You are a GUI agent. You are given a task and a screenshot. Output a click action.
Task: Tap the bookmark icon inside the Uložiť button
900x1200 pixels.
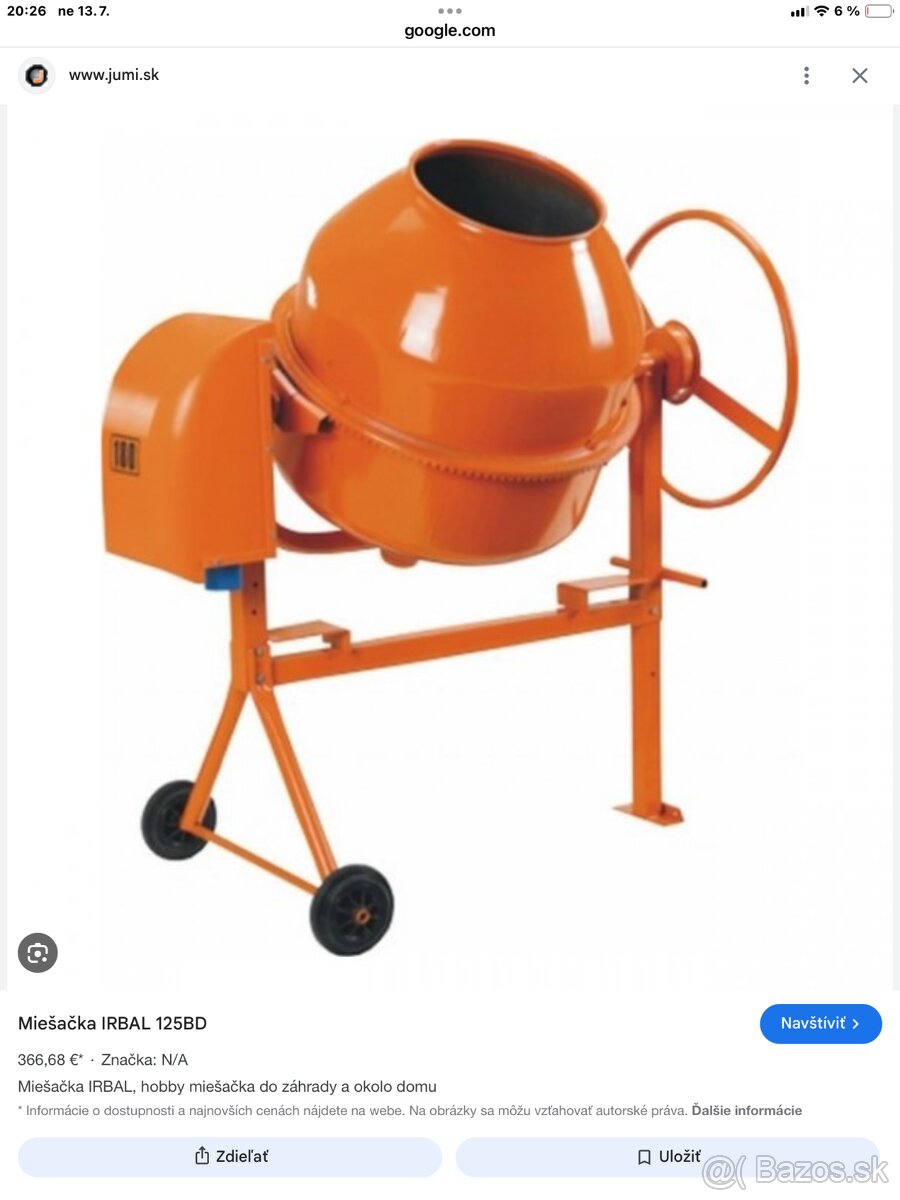[644, 1156]
